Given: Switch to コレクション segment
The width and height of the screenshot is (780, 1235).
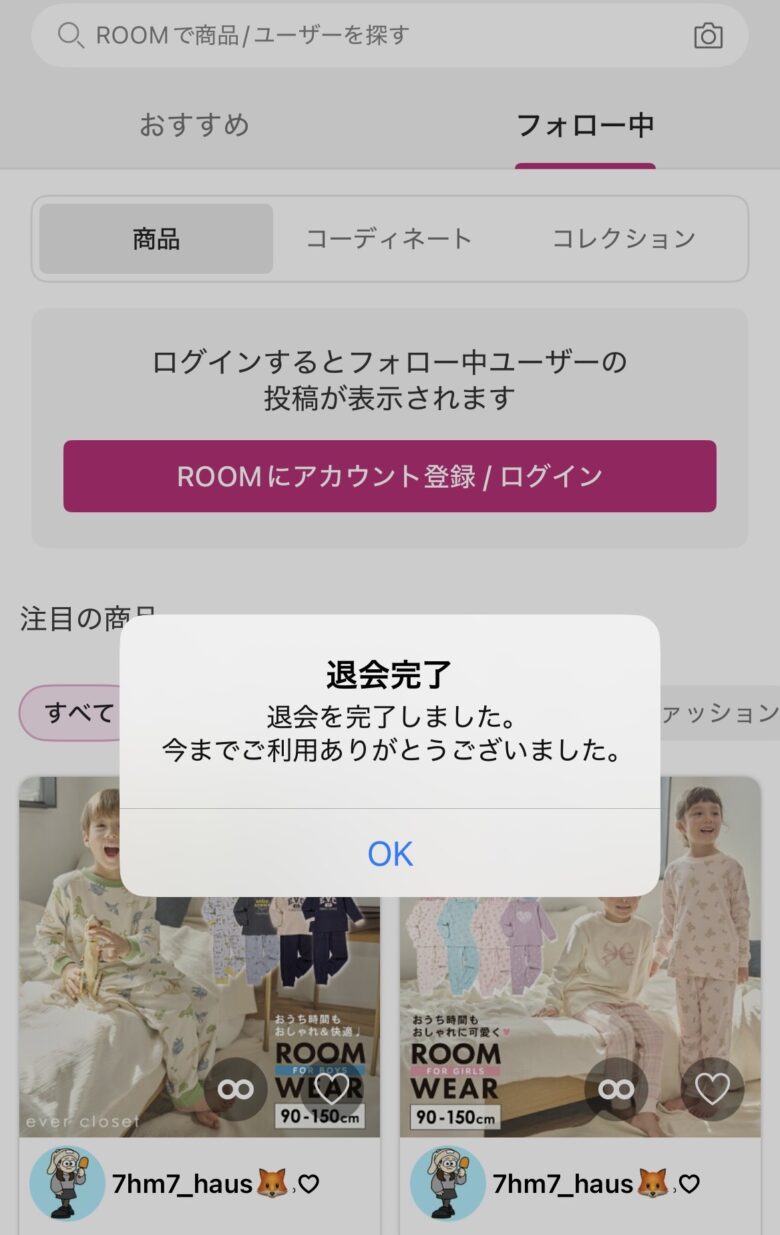Looking at the screenshot, I should 623,239.
